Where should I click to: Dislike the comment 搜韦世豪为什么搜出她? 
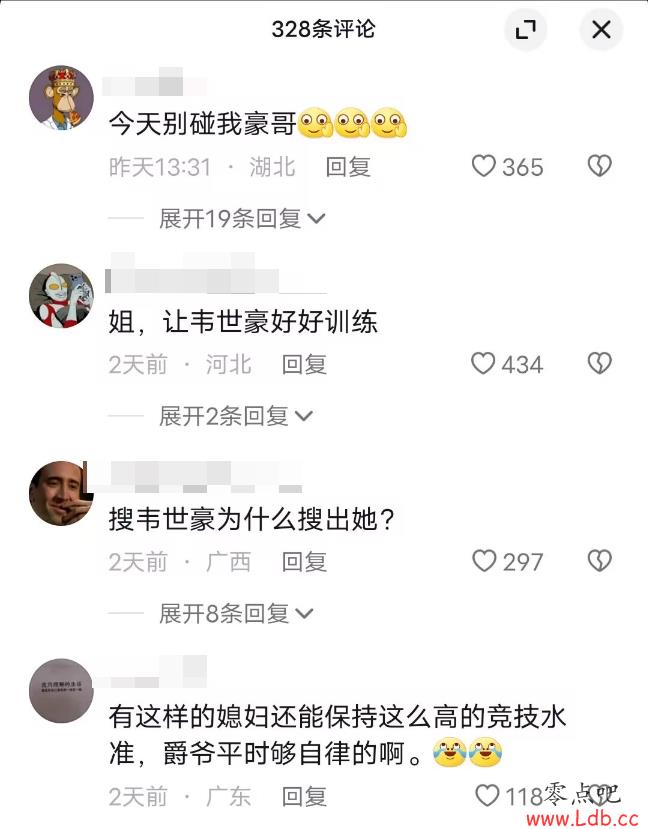click(x=599, y=562)
